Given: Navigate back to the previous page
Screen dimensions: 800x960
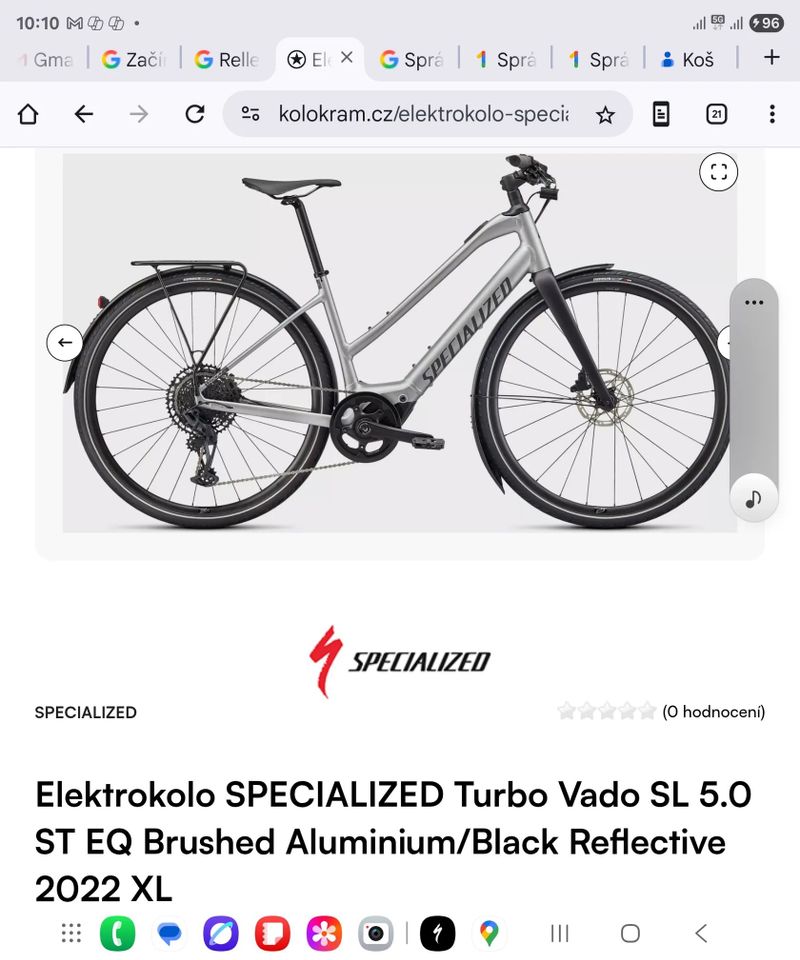Looking at the screenshot, I should [84, 114].
